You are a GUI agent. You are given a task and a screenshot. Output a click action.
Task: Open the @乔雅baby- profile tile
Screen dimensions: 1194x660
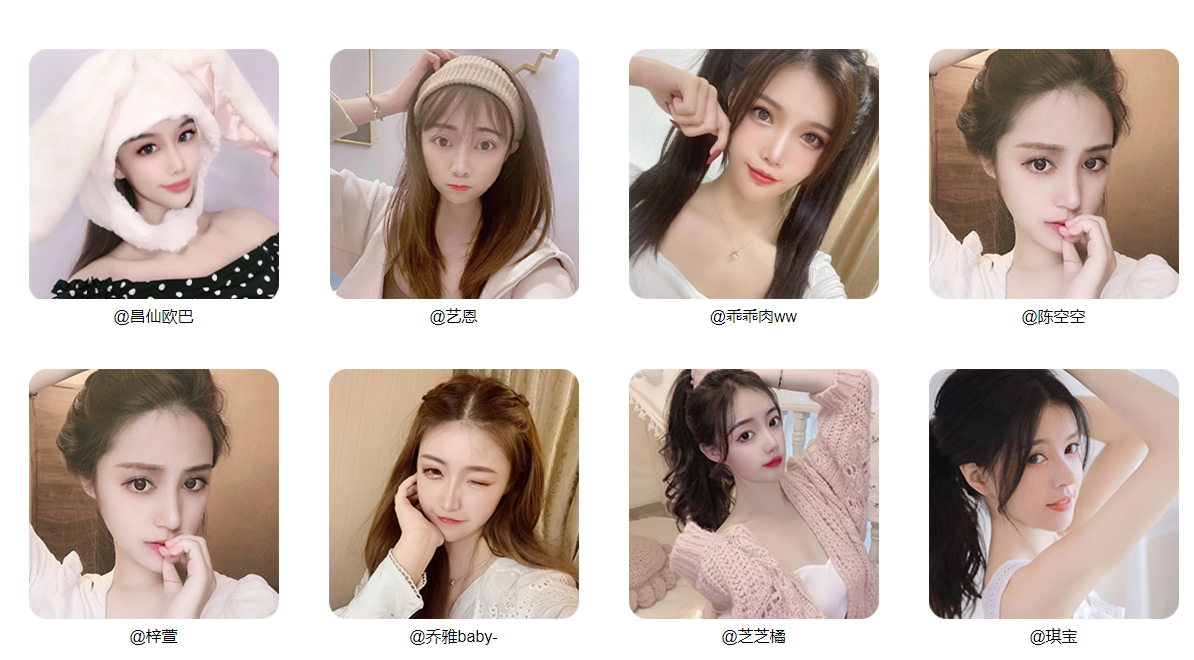[x=454, y=494]
